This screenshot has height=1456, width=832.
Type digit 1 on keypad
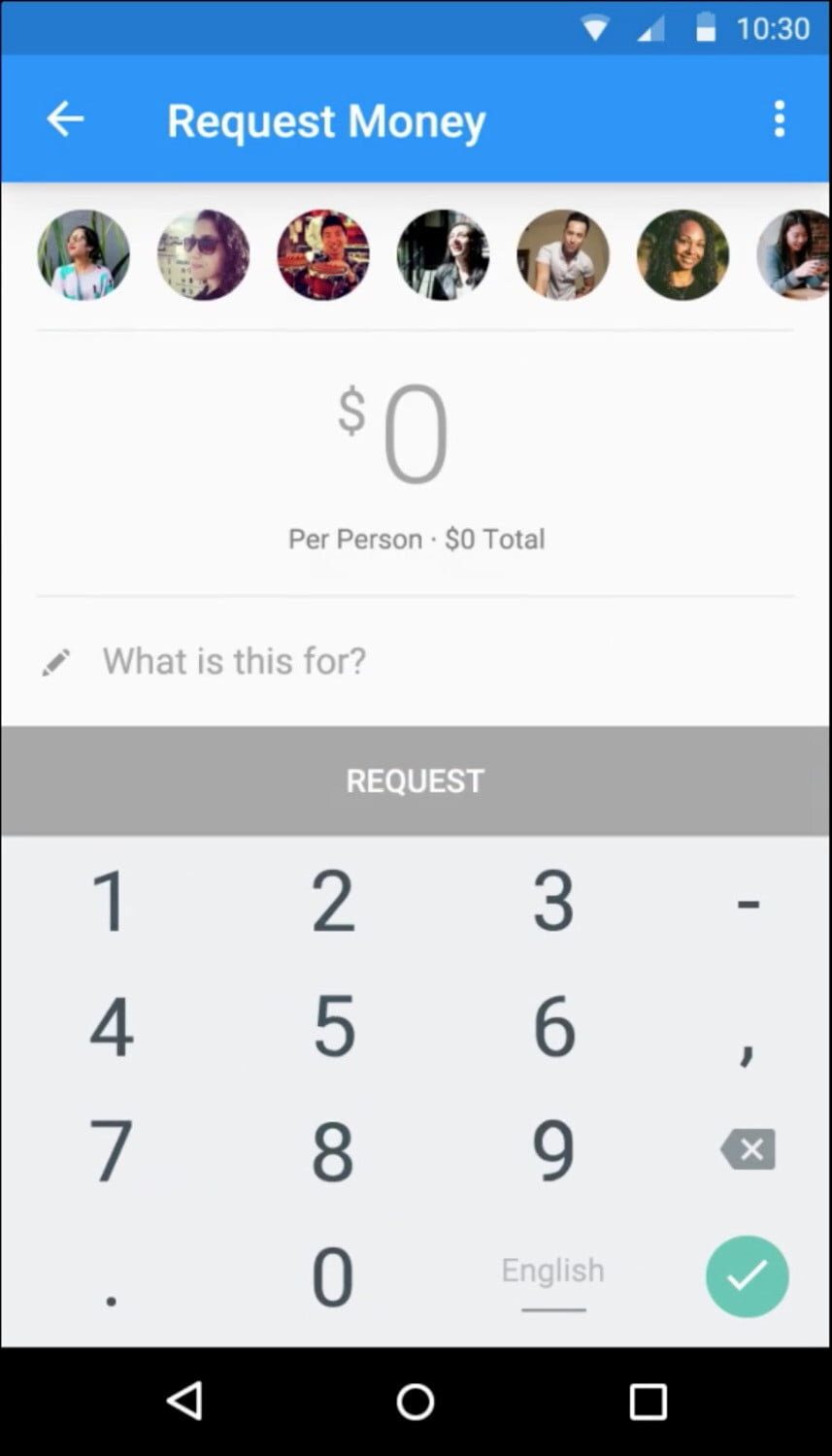click(x=110, y=901)
